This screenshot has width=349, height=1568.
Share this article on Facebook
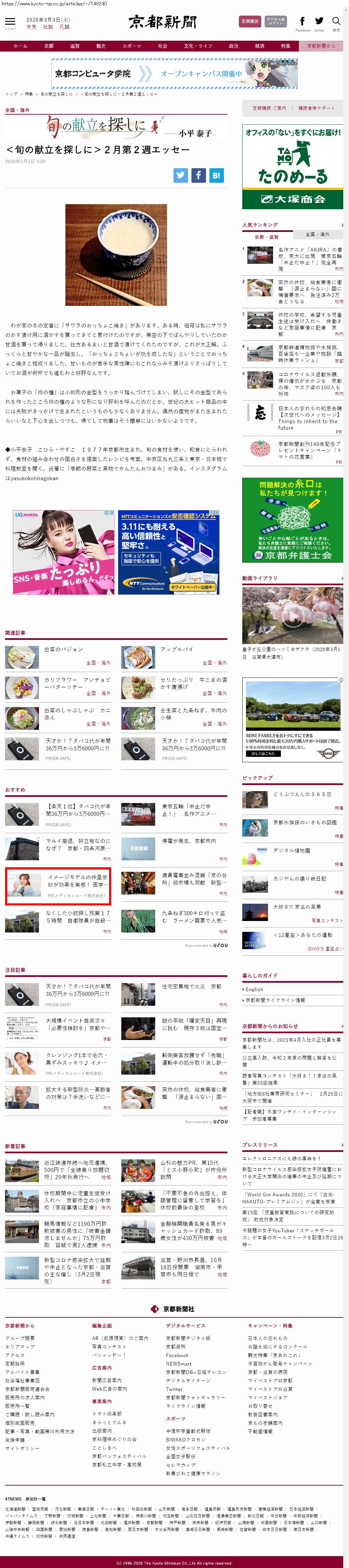(198, 175)
